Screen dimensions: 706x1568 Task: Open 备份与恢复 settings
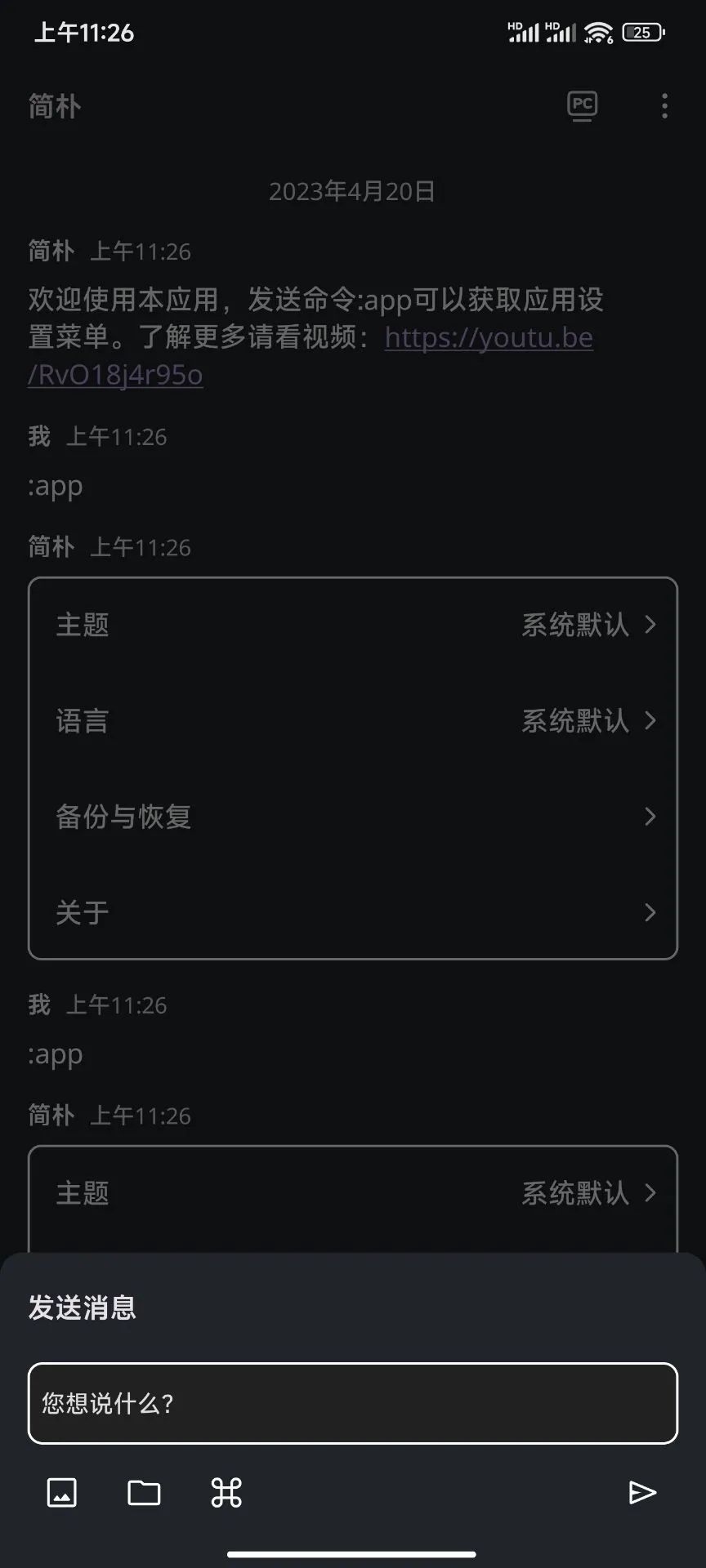(x=353, y=817)
